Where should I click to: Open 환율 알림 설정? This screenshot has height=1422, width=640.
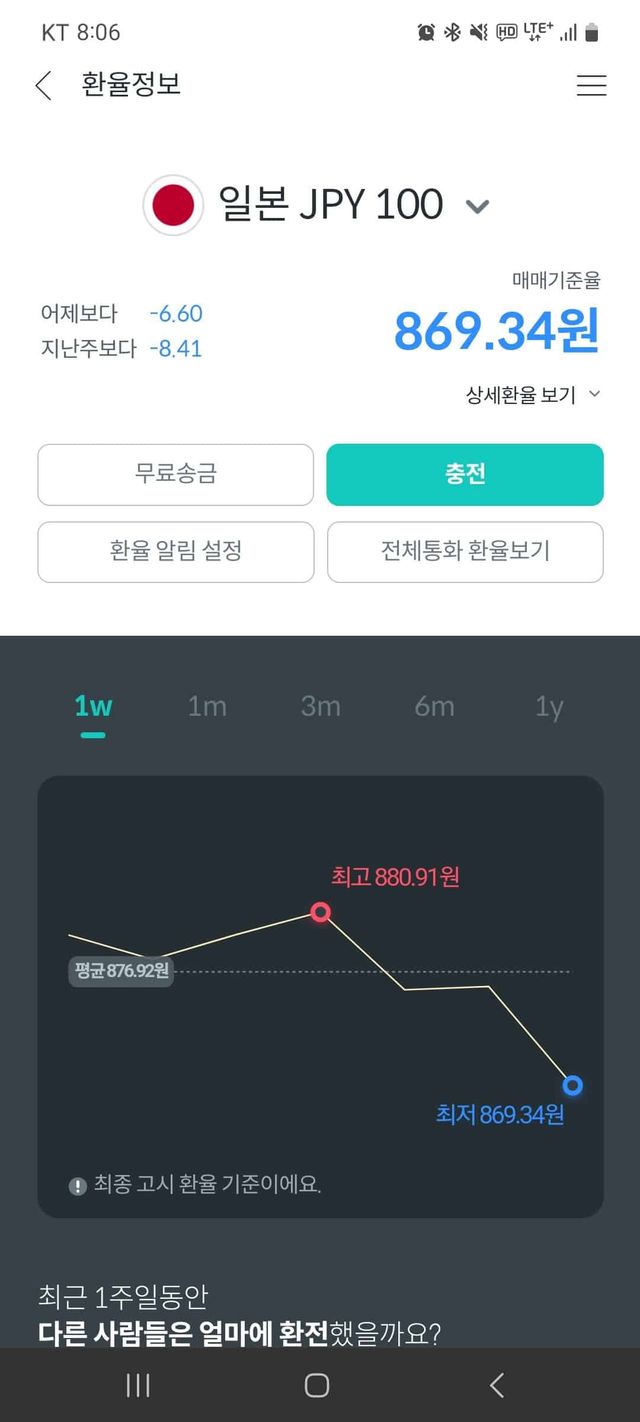tap(175, 551)
